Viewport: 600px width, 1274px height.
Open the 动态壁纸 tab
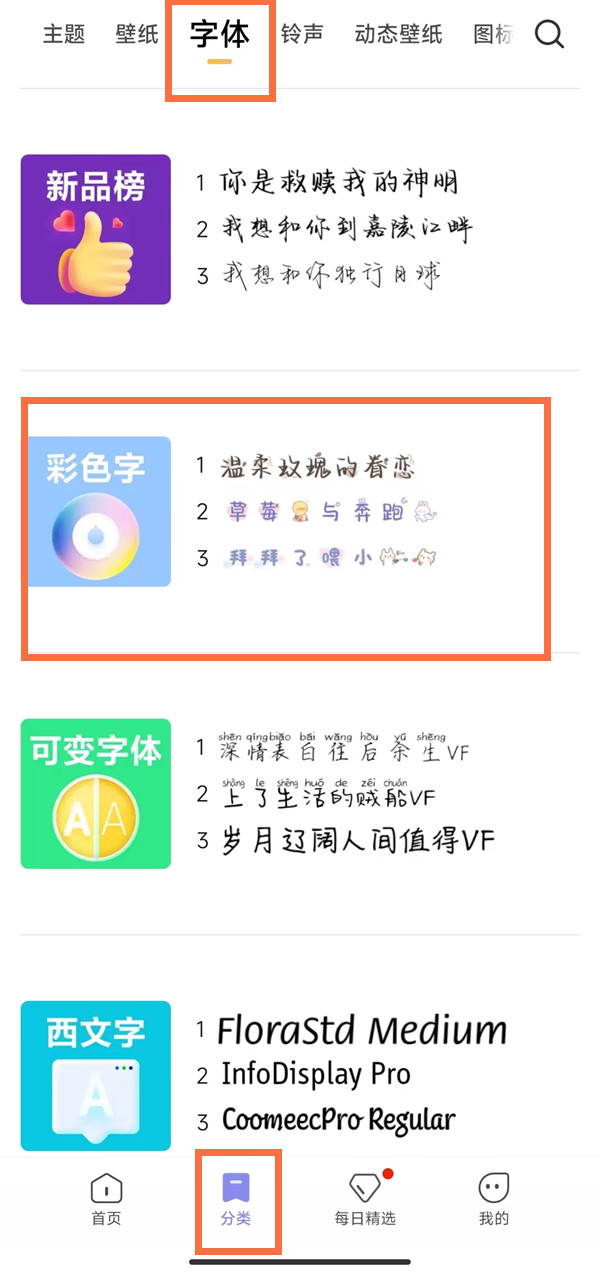398,35
